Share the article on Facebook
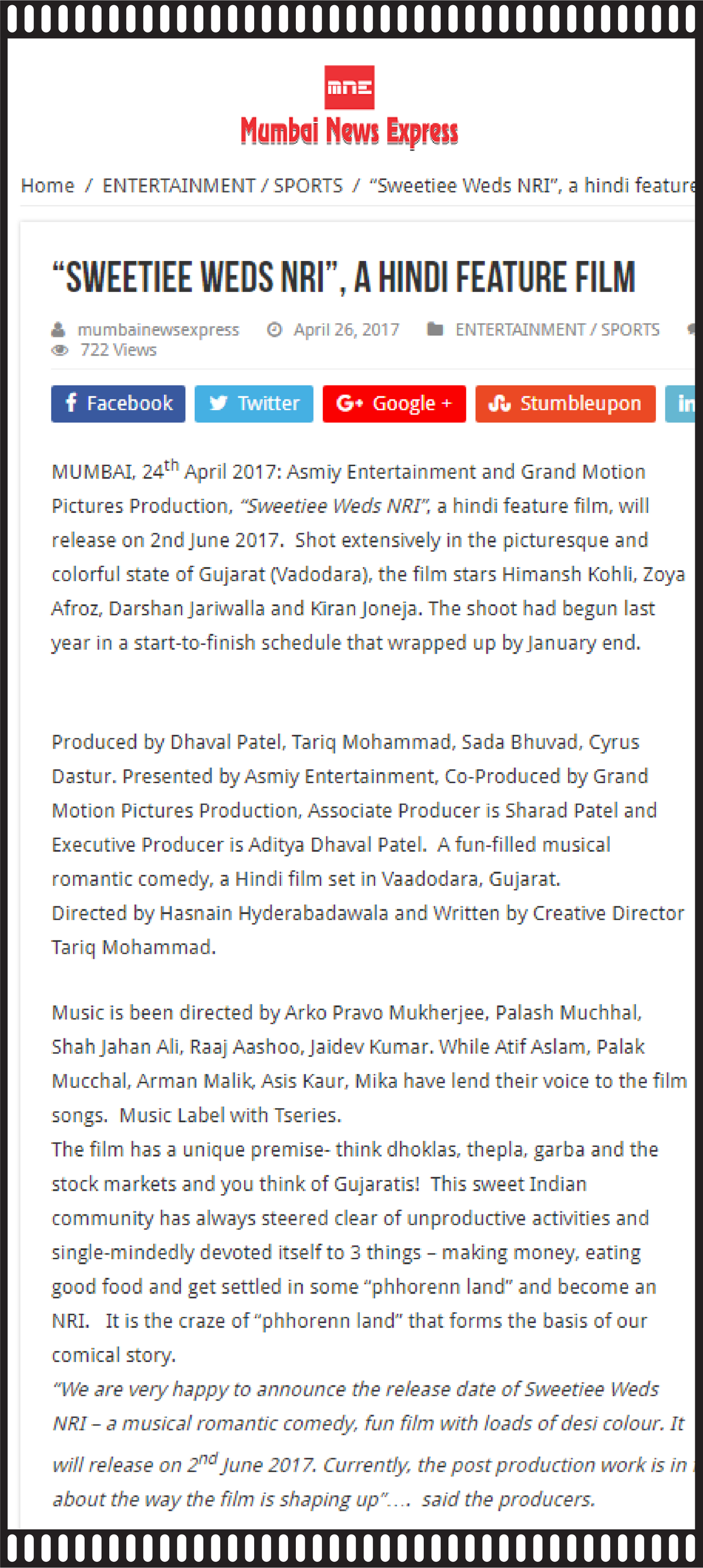Screen dimensions: 703x1568 (118, 404)
